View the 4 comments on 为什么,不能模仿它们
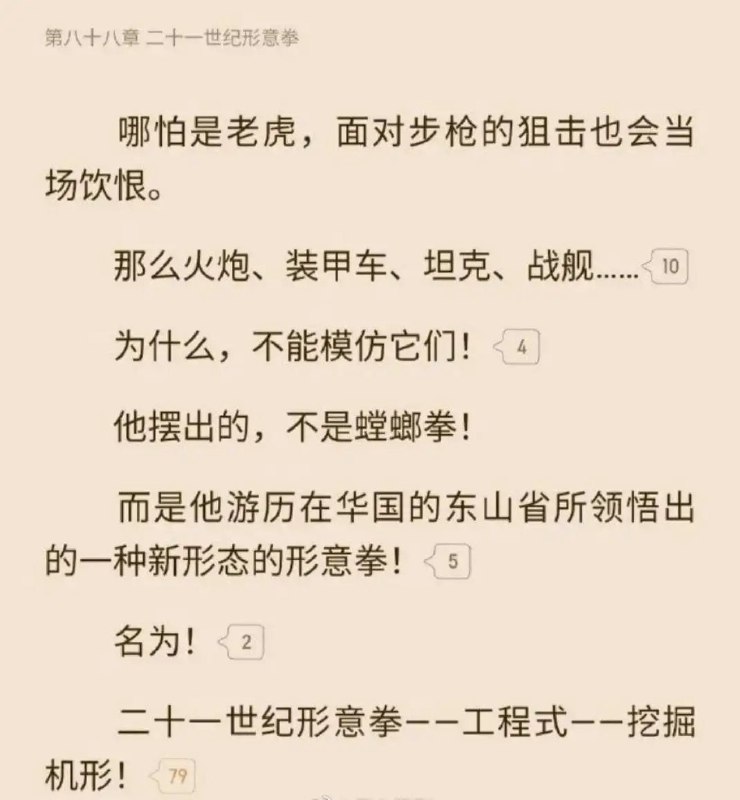This screenshot has height=800, width=740. coord(520,347)
